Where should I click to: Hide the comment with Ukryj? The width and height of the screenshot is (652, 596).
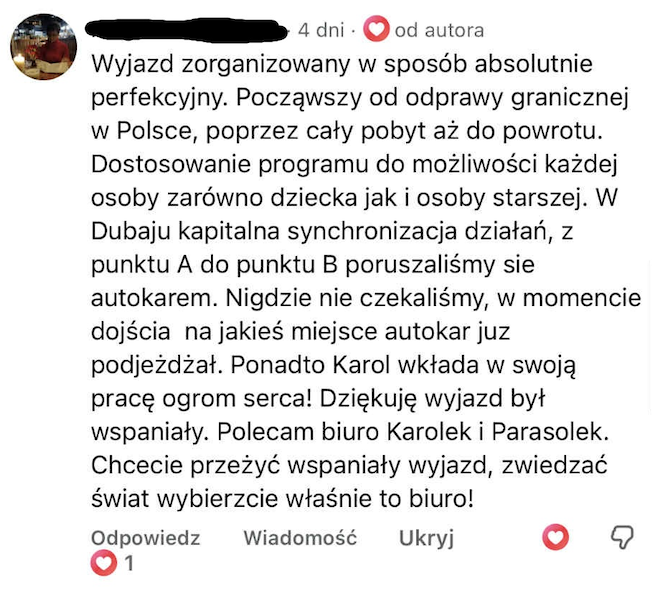[x=426, y=538]
